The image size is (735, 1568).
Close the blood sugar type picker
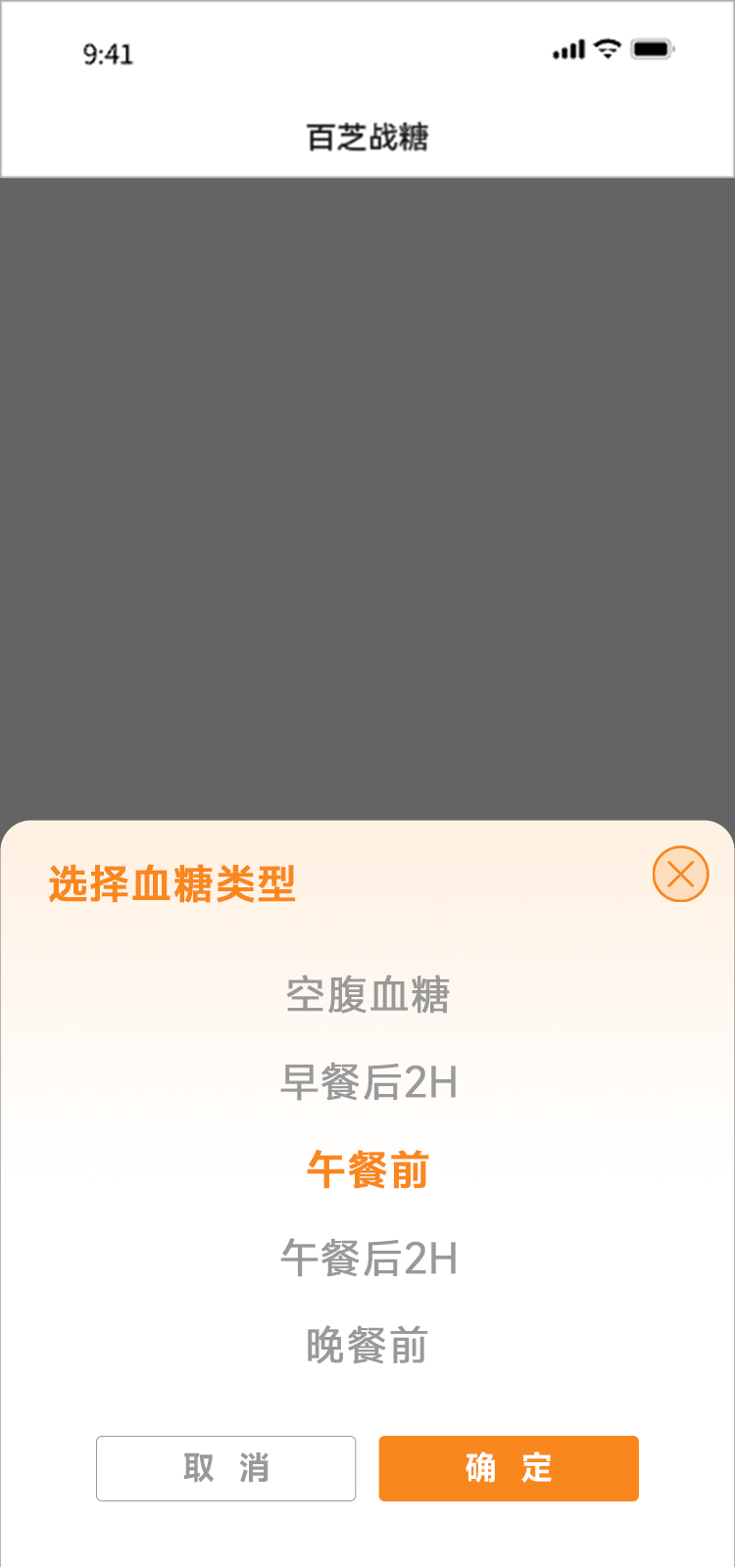point(680,874)
